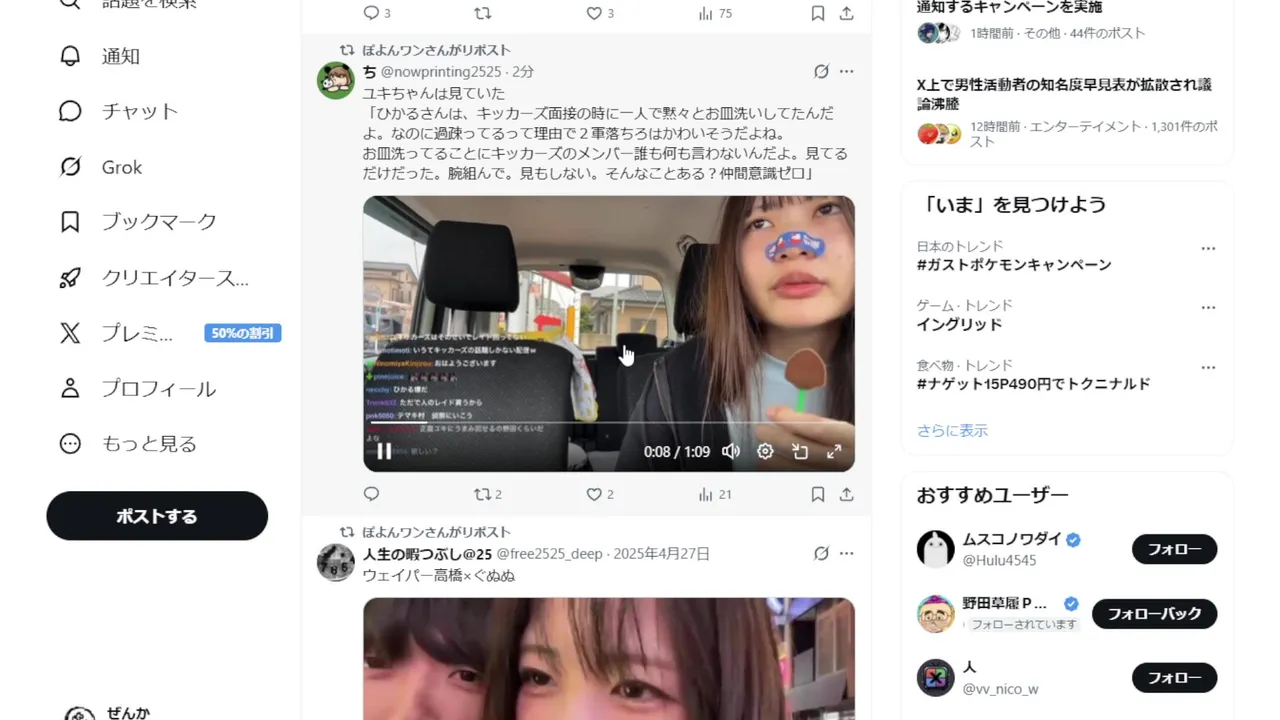
Task: Follow ムスコノワダイ
Action: point(1174,549)
